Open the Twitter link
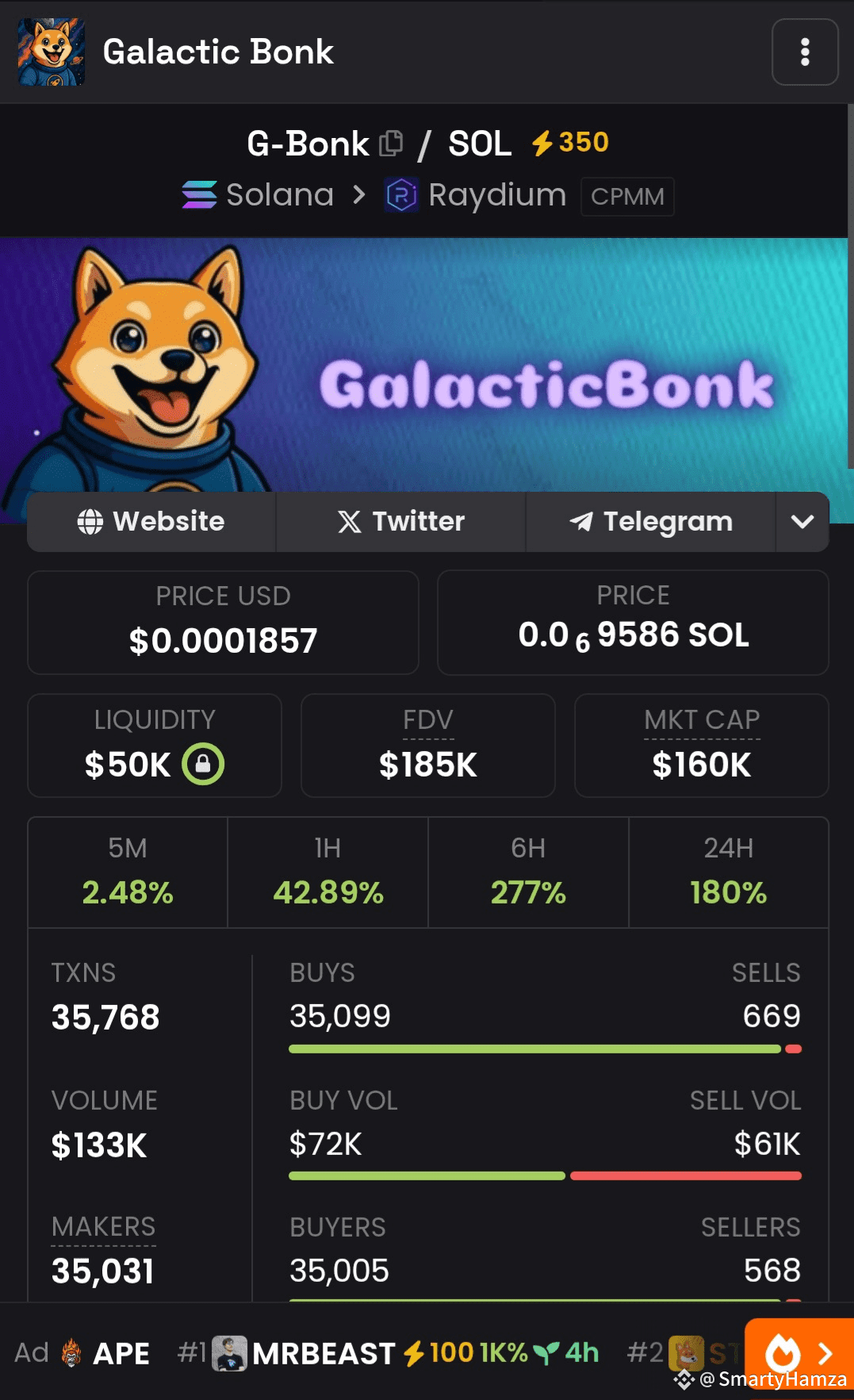Screen dimensions: 854x1400 pos(400,521)
